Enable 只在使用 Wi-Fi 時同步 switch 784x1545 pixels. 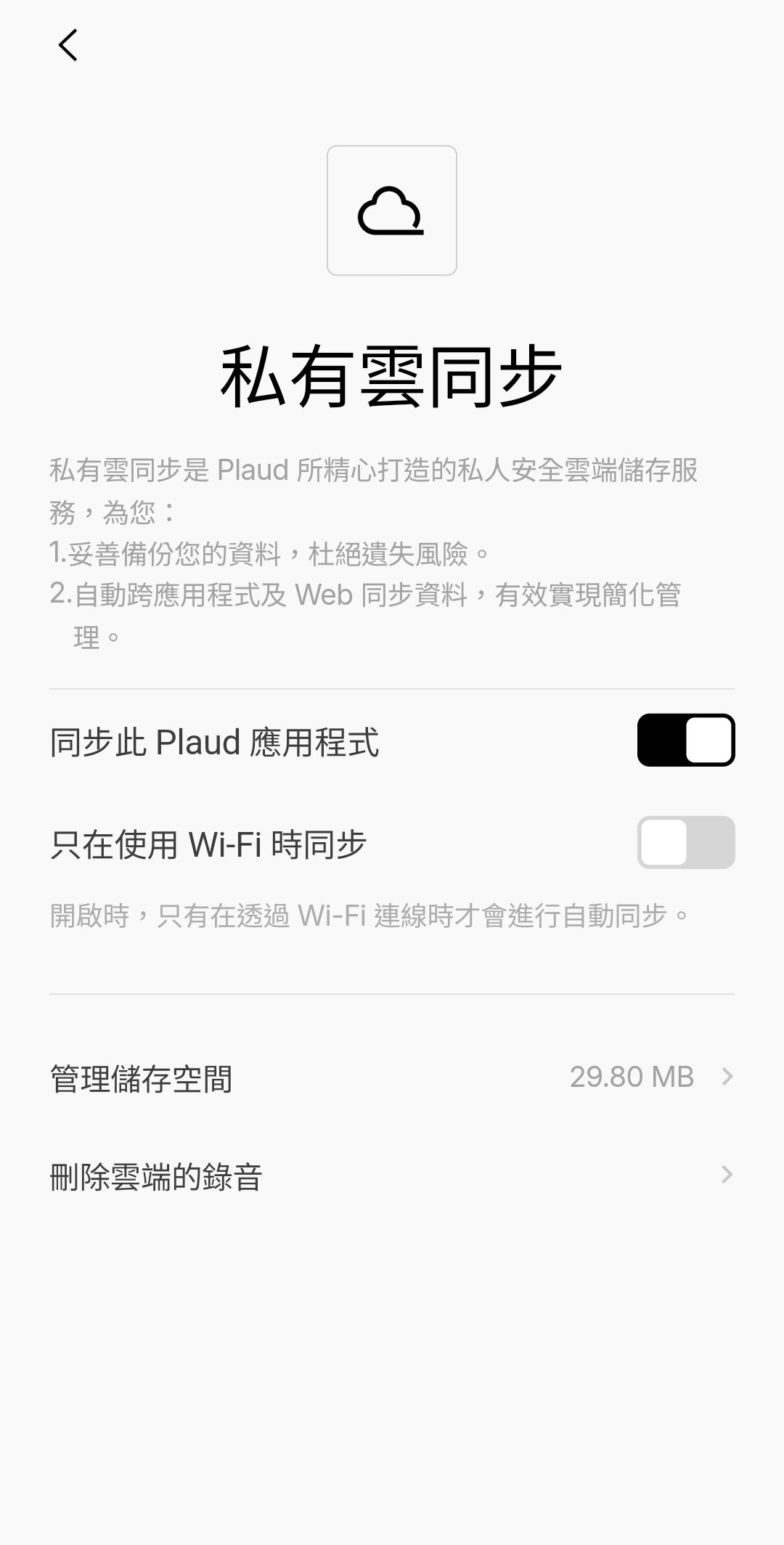click(686, 842)
